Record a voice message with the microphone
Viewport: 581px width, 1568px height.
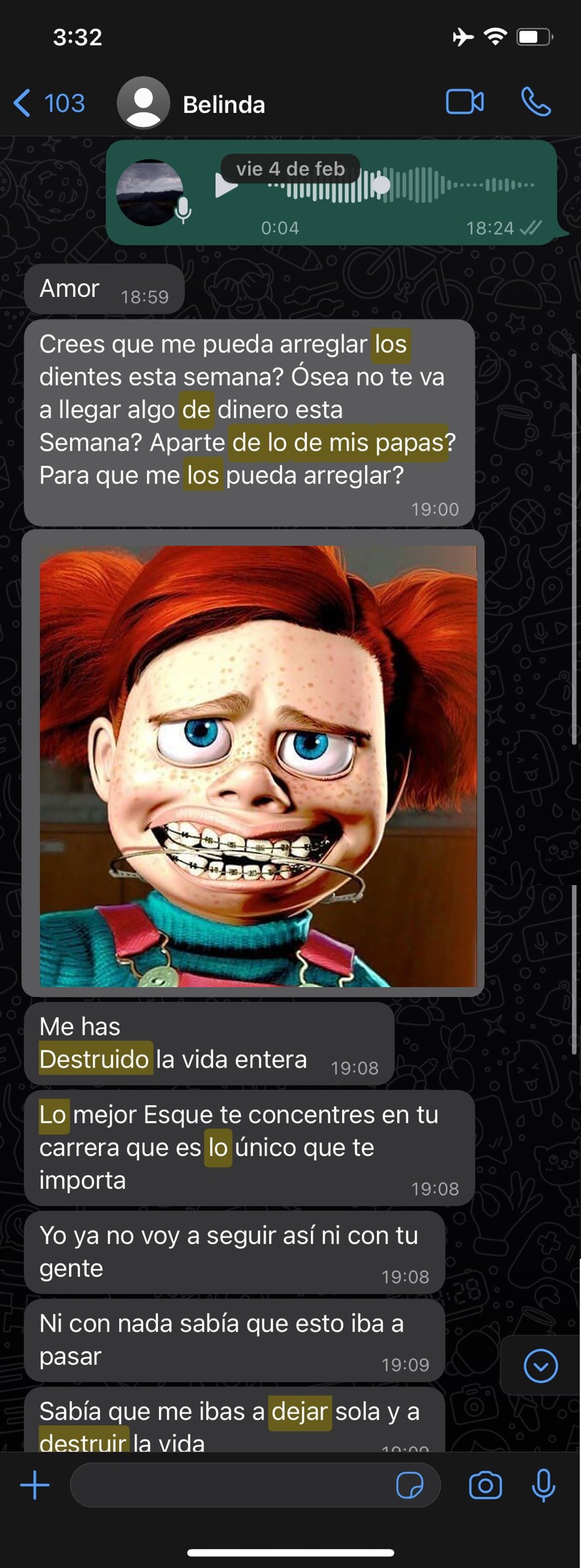(544, 1486)
